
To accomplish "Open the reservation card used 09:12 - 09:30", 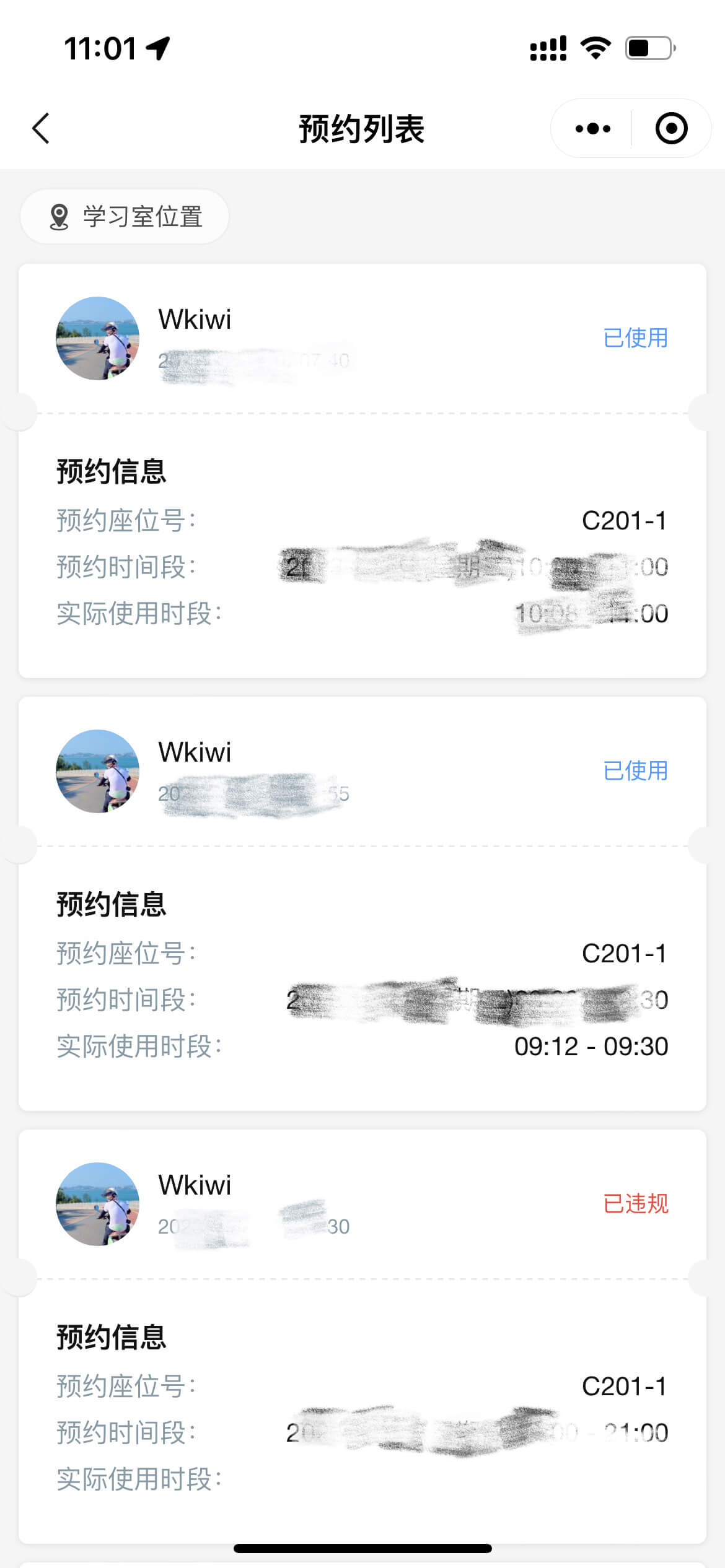I will point(362,904).
